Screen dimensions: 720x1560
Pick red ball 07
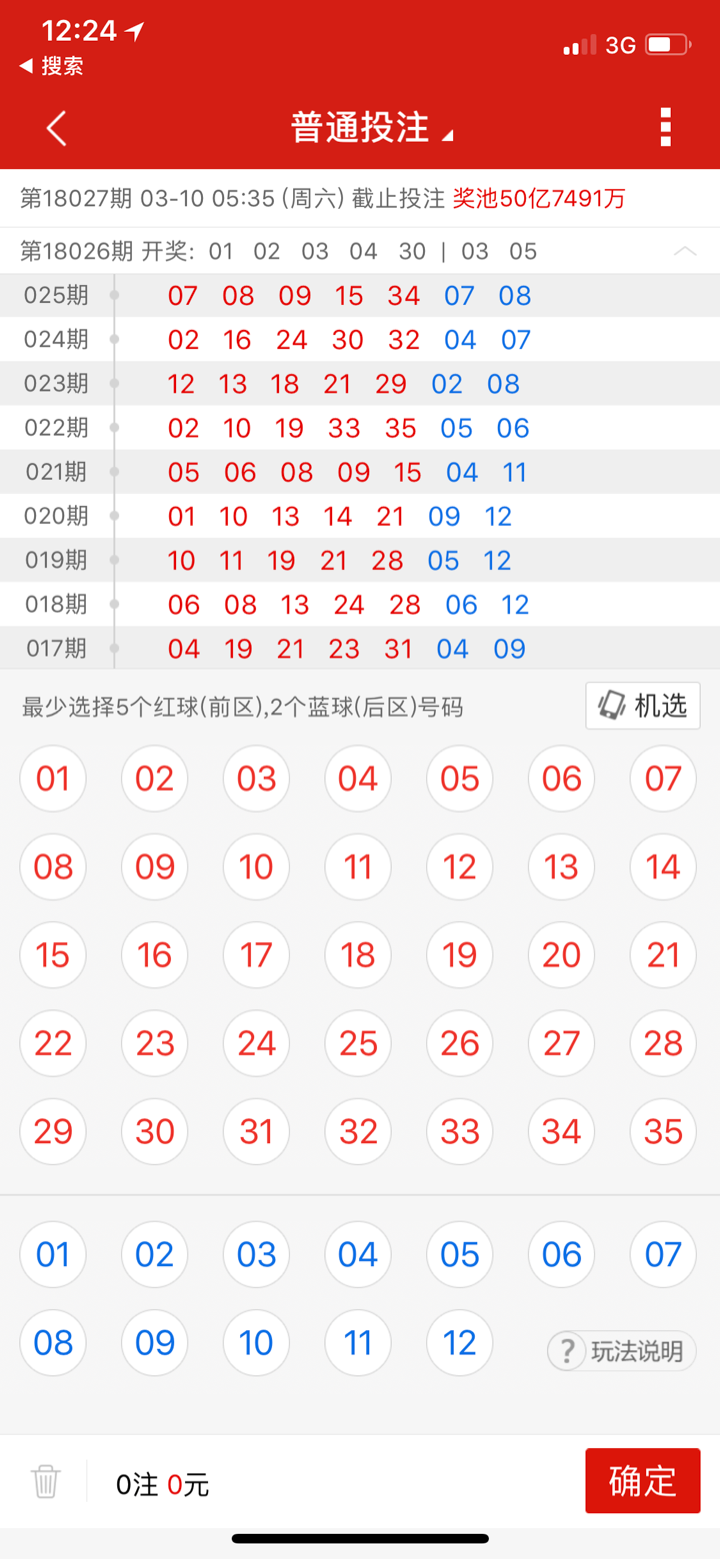(x=663, y=779)
